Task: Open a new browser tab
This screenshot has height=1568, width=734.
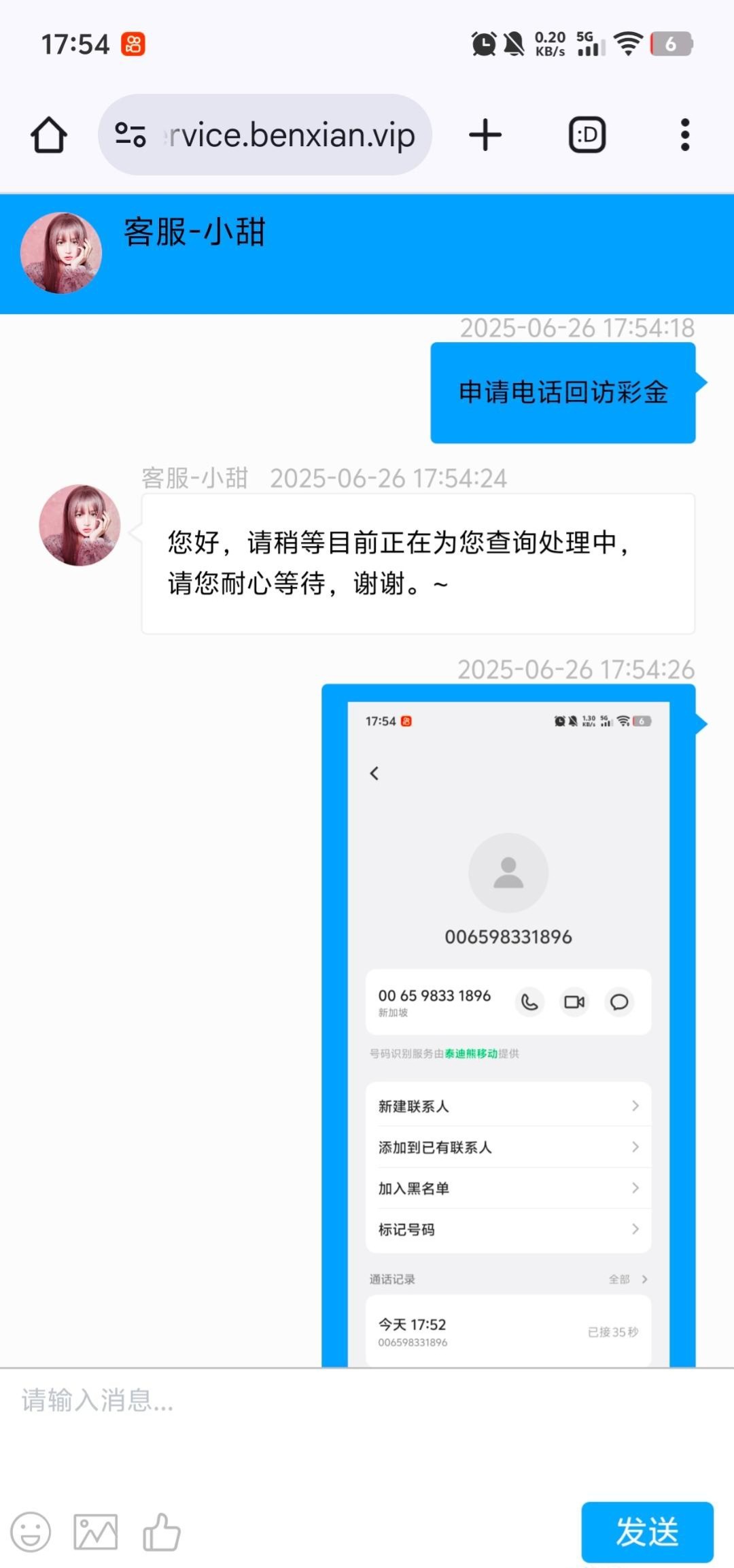Action: click(x=485, y=135)
